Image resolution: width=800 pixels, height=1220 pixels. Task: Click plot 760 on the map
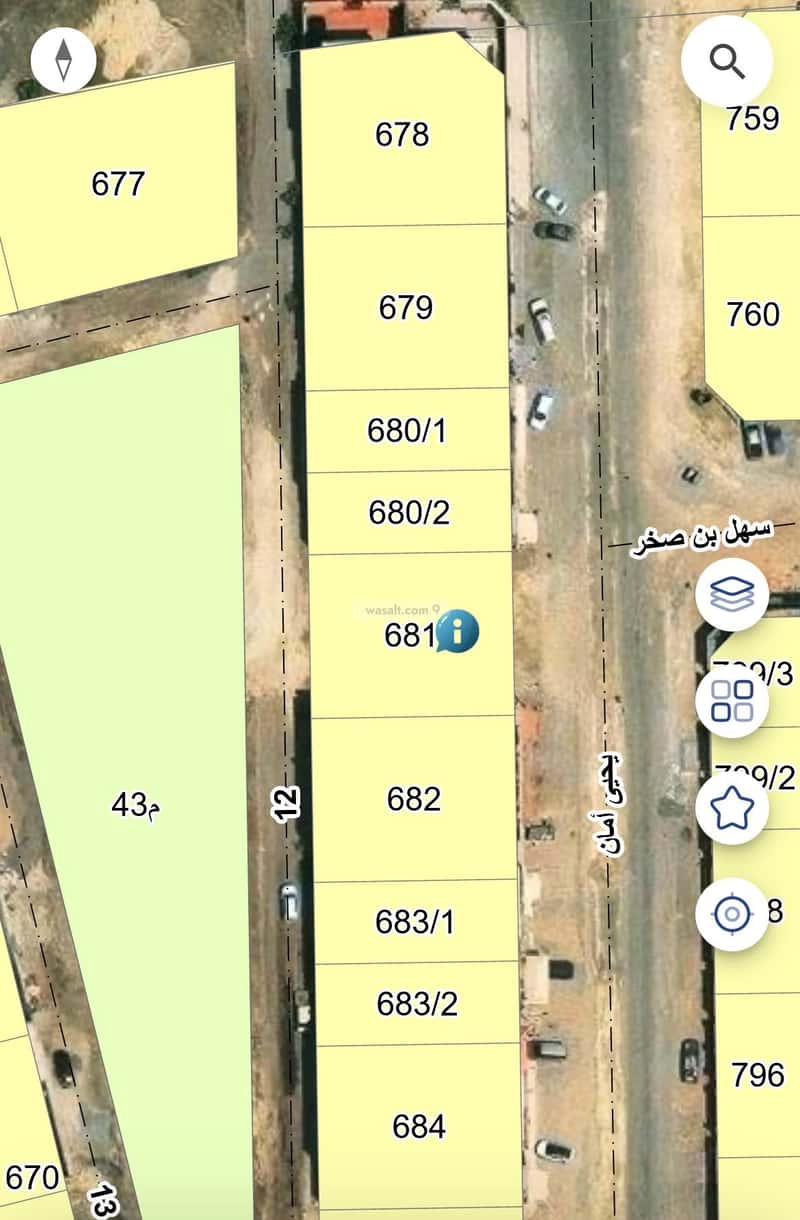point(752,315)
